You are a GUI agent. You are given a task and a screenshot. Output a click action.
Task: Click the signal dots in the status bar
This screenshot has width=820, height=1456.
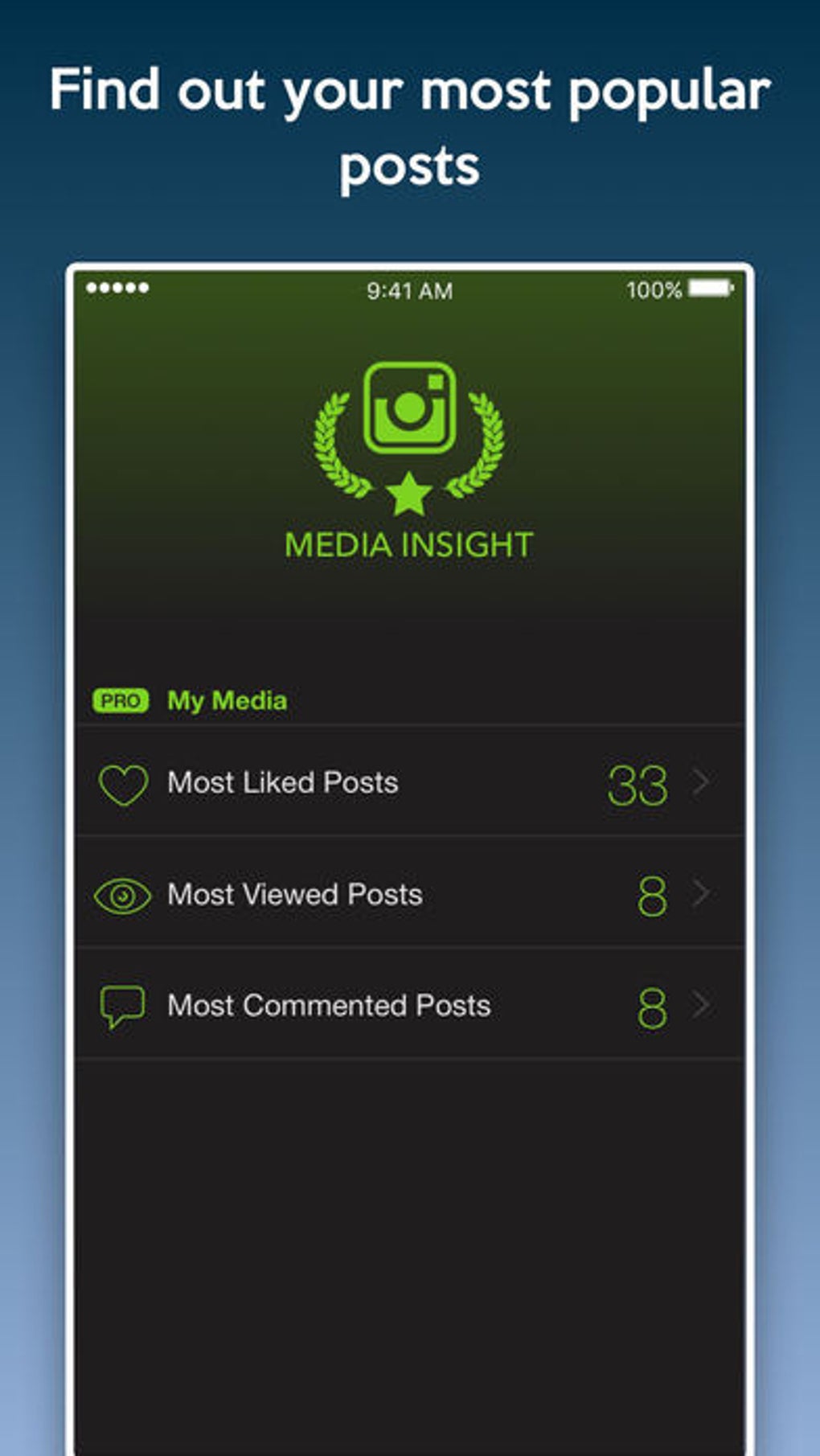[x=117, y=288]
